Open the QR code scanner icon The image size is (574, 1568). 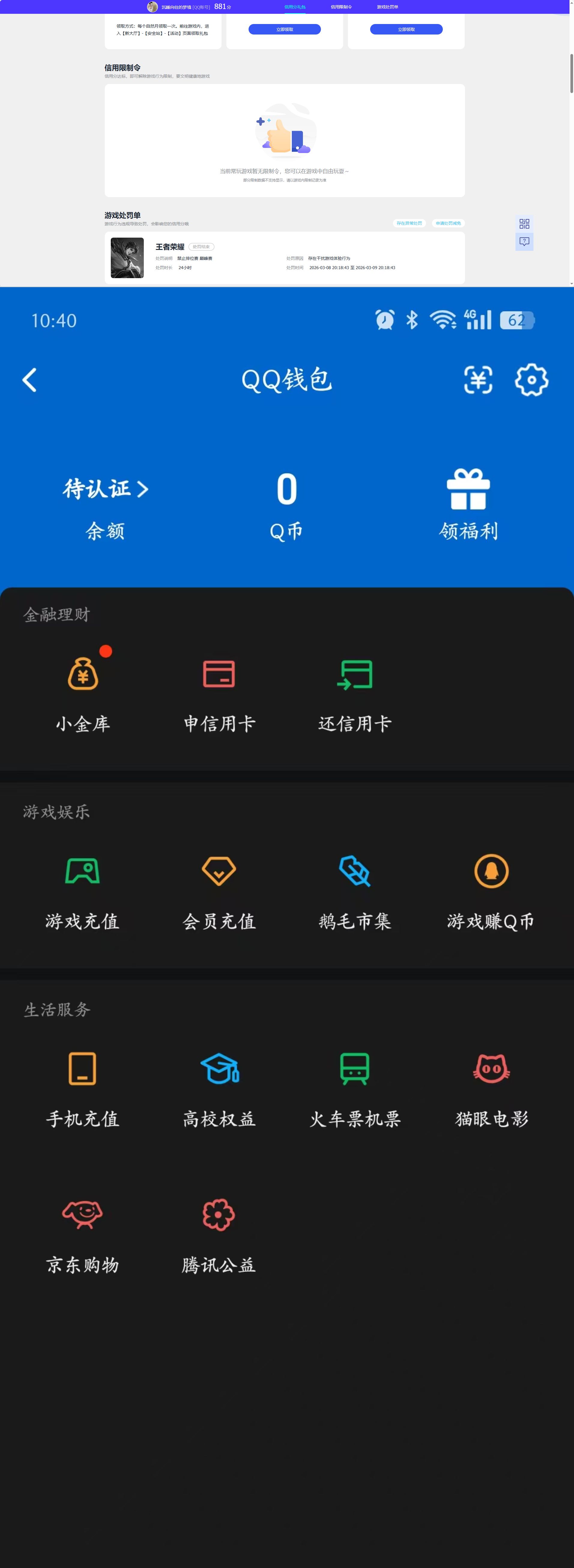point(479,379)
